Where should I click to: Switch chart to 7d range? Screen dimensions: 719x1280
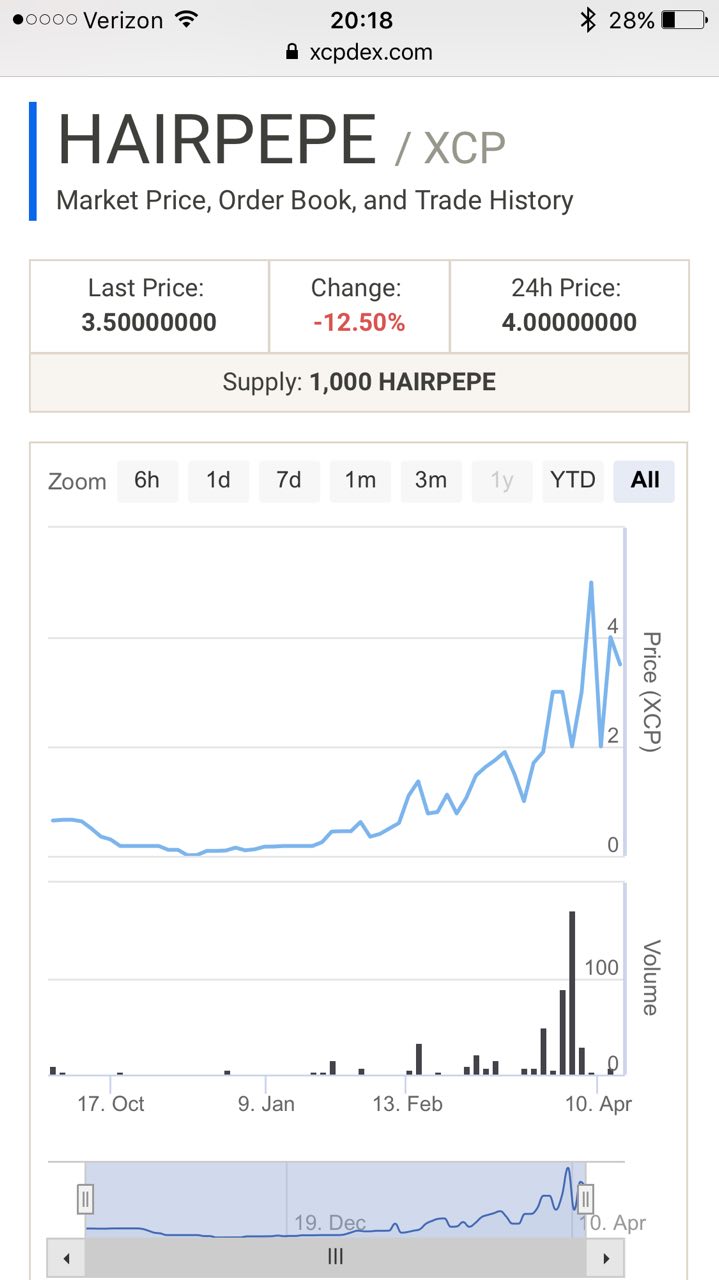pyautogui.click(x=289, y=481)
